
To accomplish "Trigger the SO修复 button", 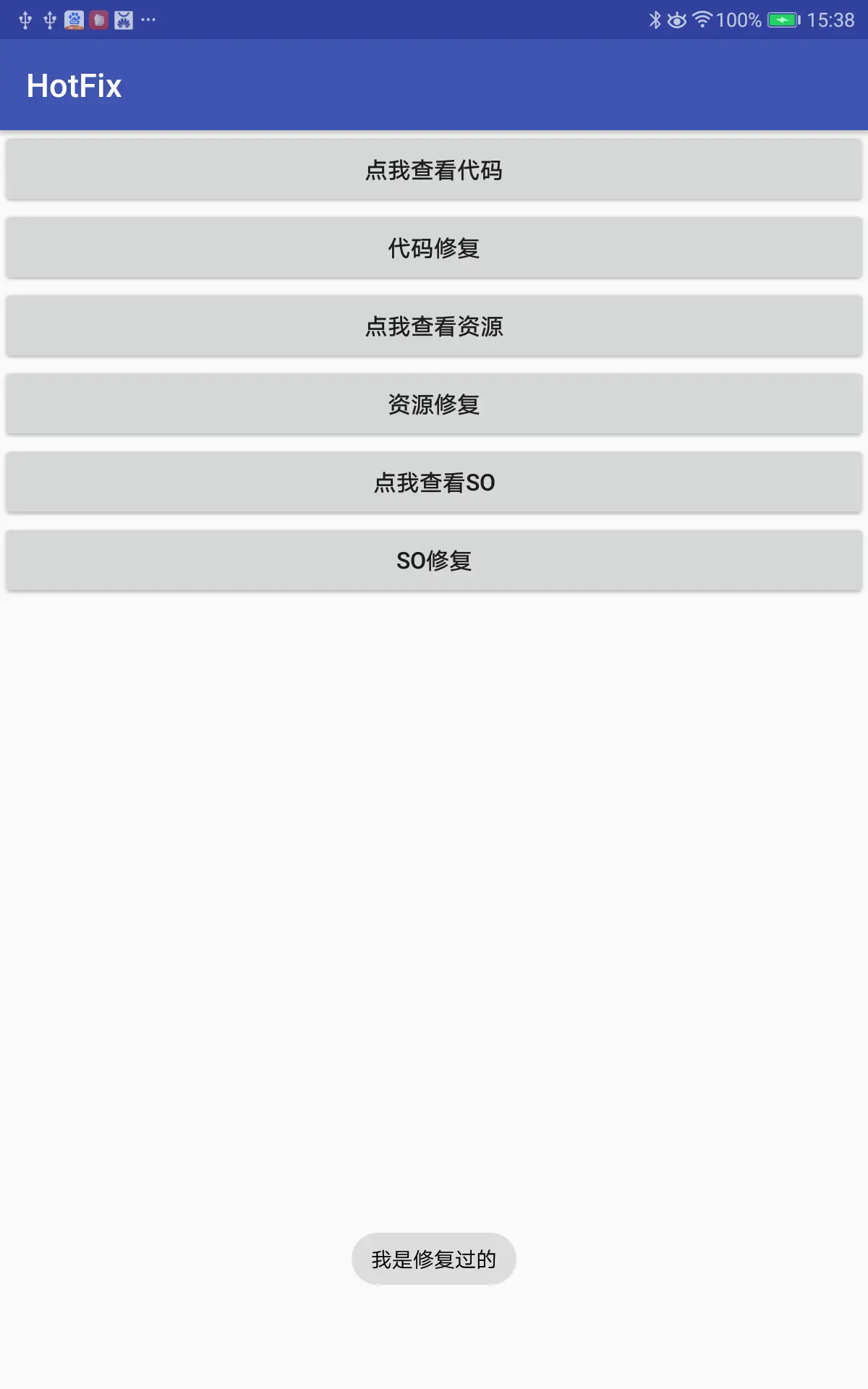I will tap(434, 561).
